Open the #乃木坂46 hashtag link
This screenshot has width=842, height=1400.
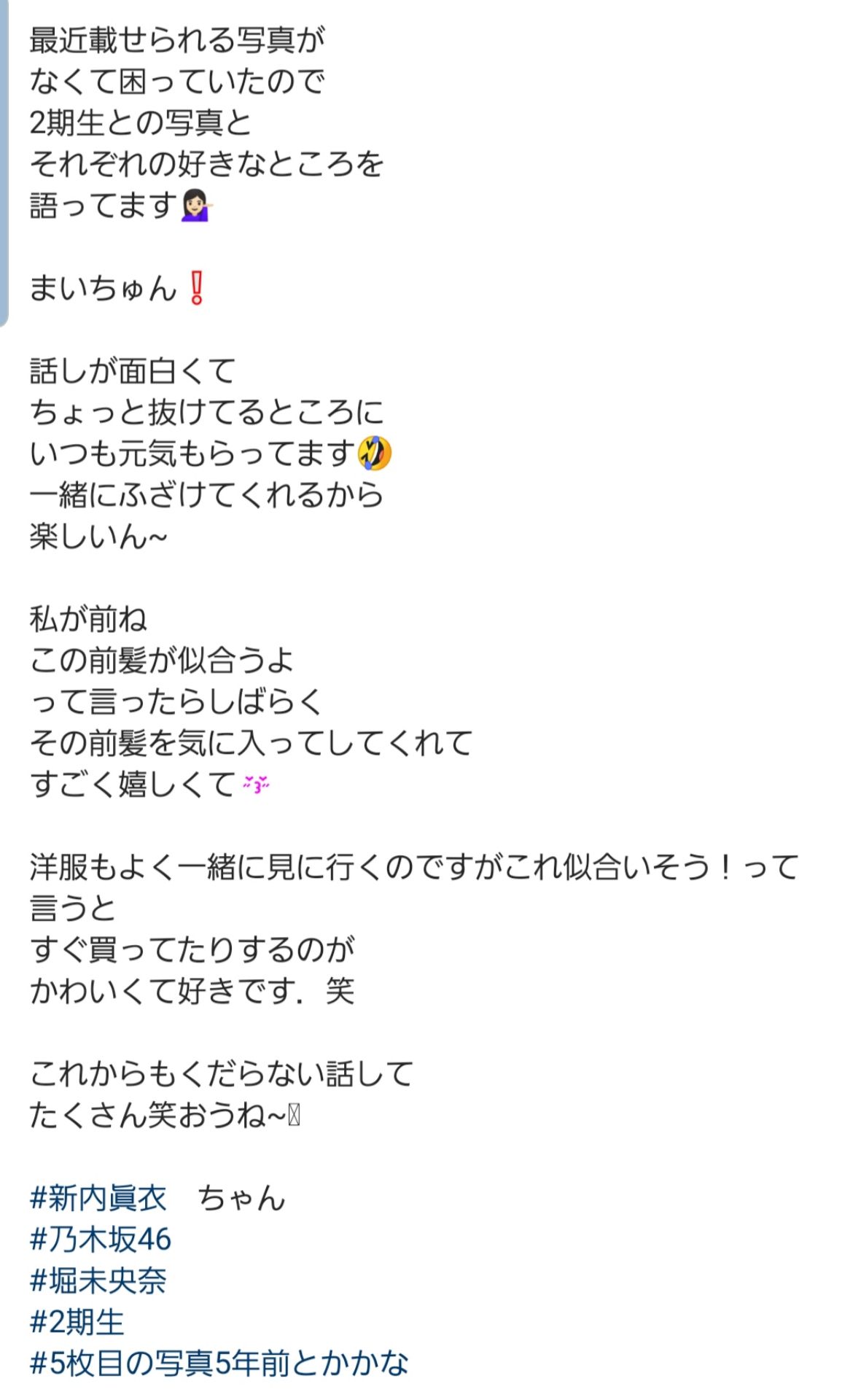101,1239
